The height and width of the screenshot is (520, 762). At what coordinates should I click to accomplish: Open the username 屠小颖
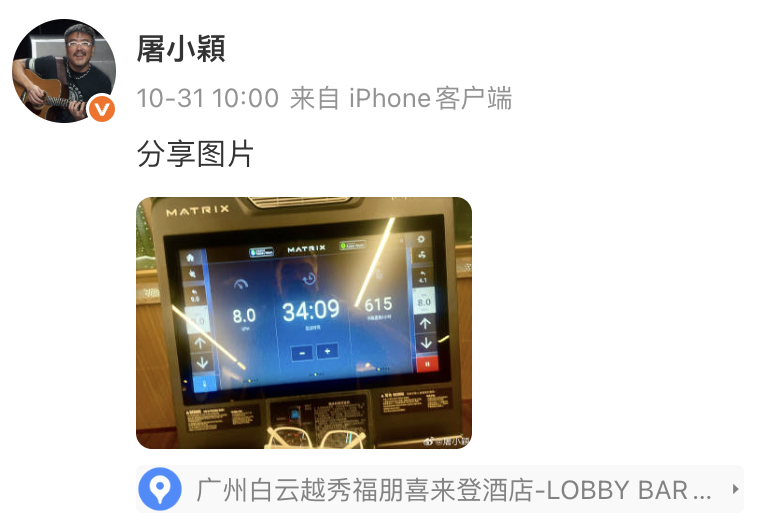tap(180, 48)
